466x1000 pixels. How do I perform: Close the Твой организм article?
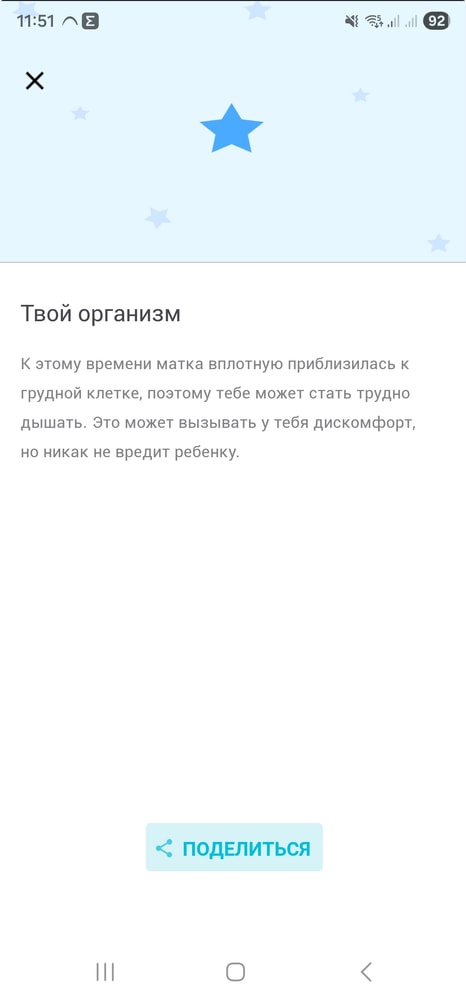point(34,80)
